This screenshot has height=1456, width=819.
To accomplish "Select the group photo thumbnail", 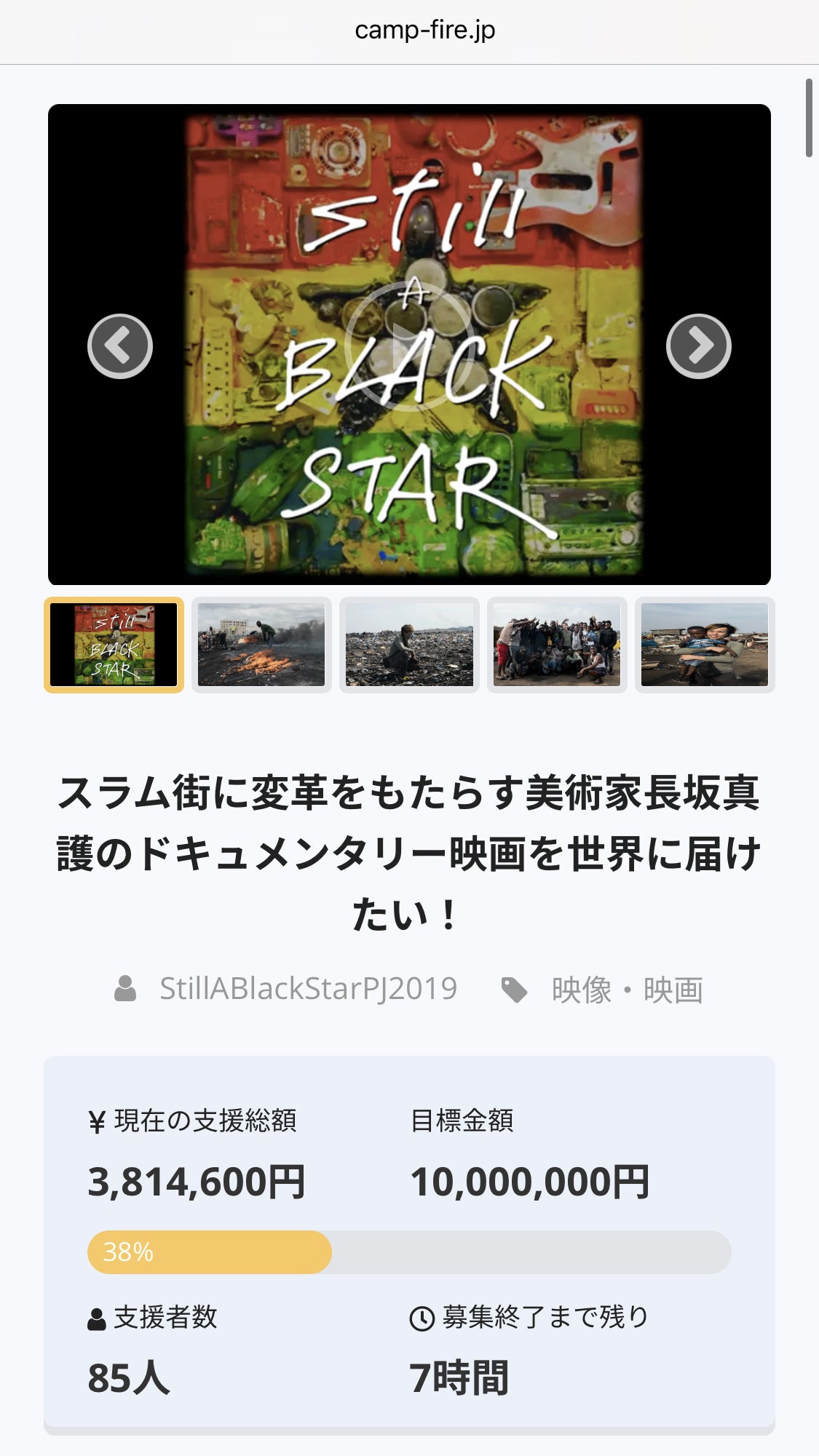I will click(557, 645).
